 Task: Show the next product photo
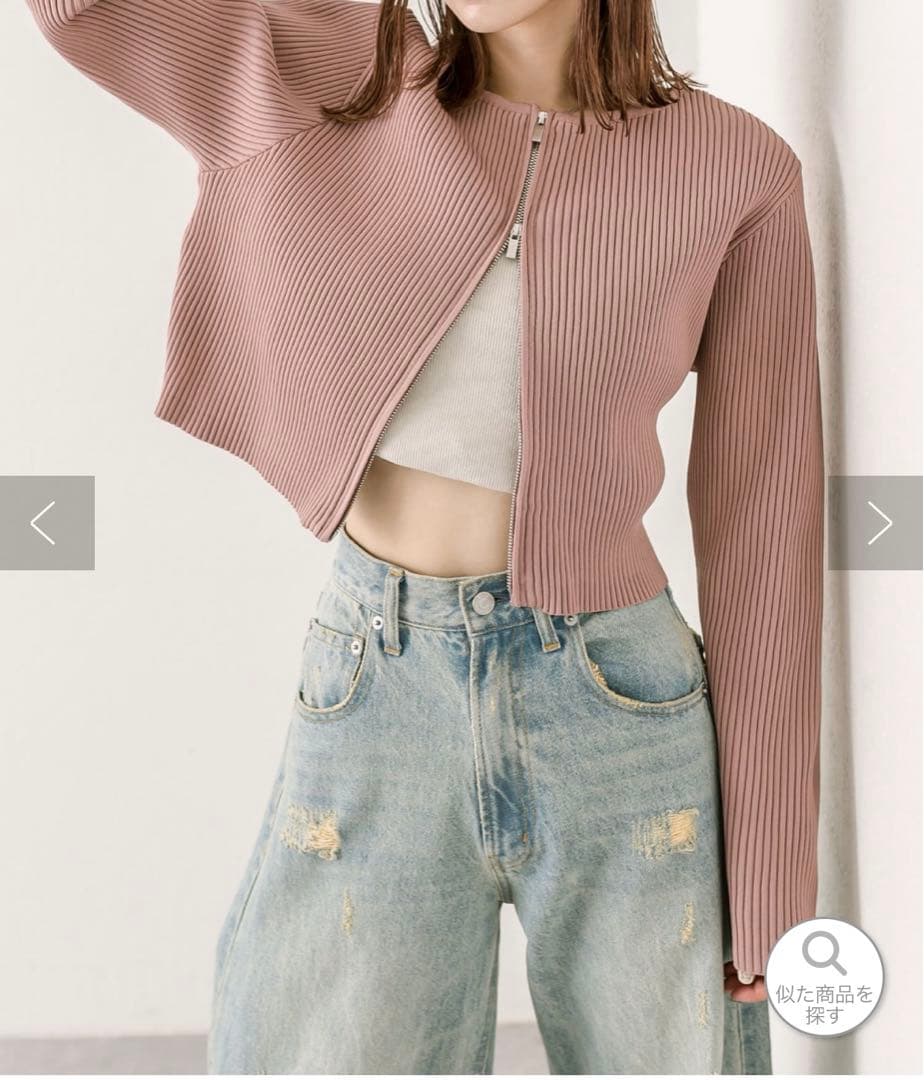tap(877, 523)
